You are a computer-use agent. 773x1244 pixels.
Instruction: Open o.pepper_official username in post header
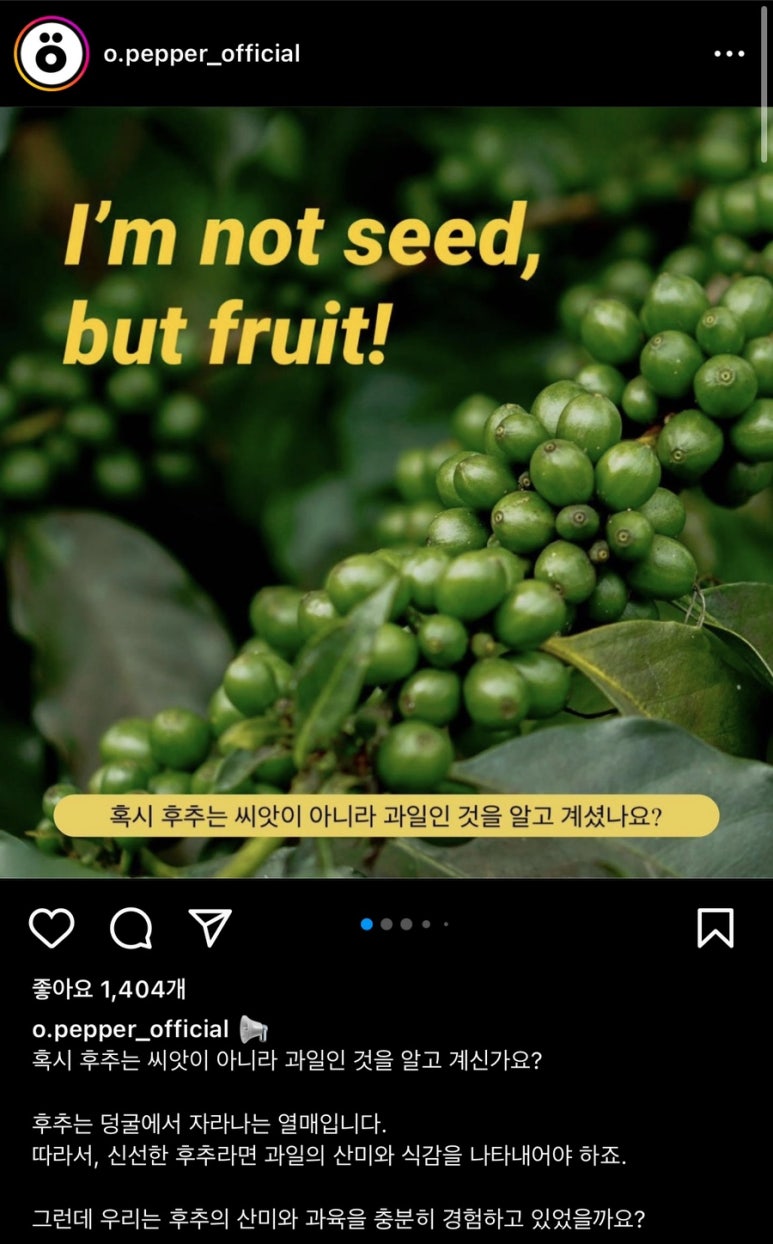coord(201,54)
